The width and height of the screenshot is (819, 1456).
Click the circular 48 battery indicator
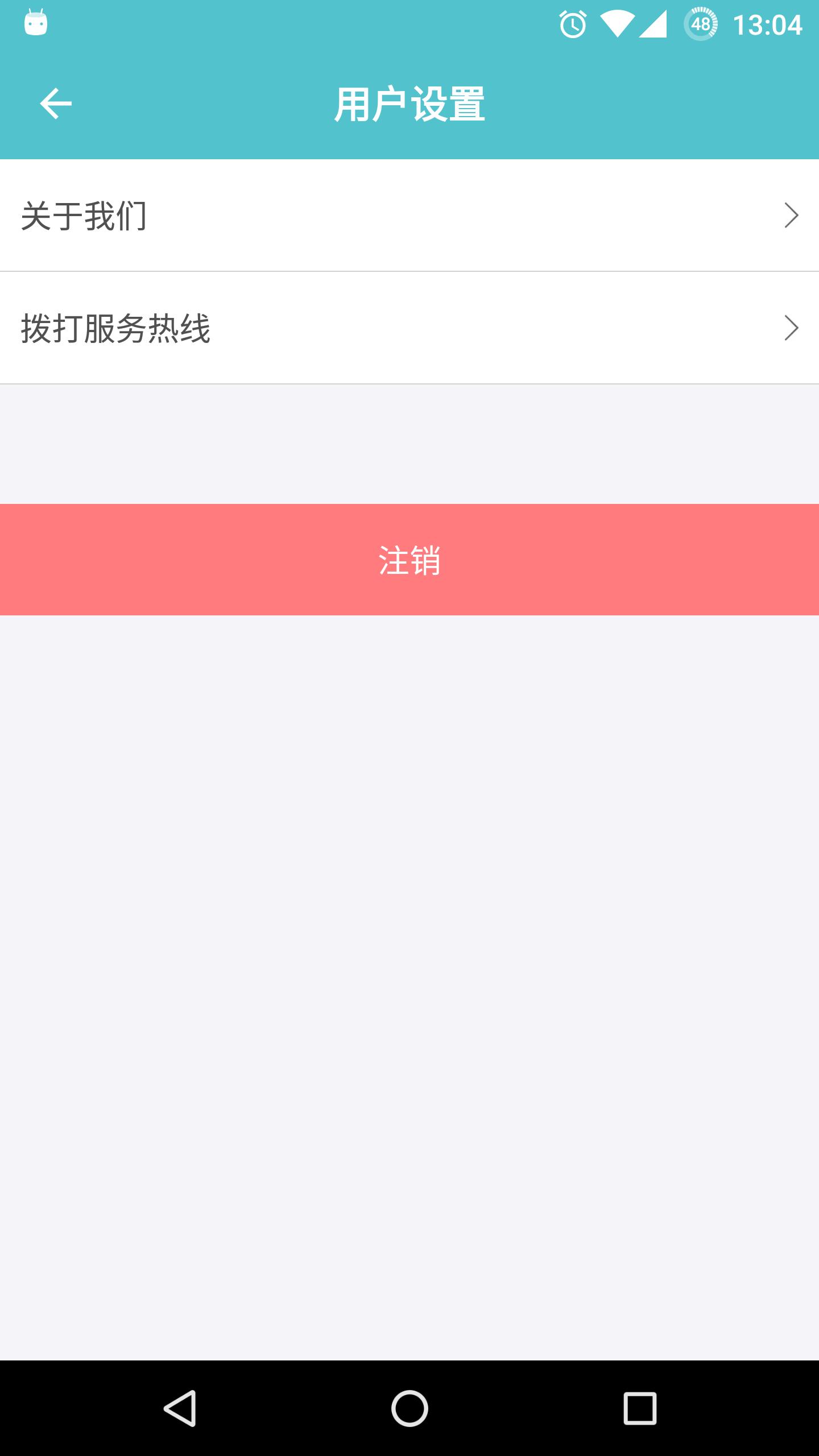point(702,24)
